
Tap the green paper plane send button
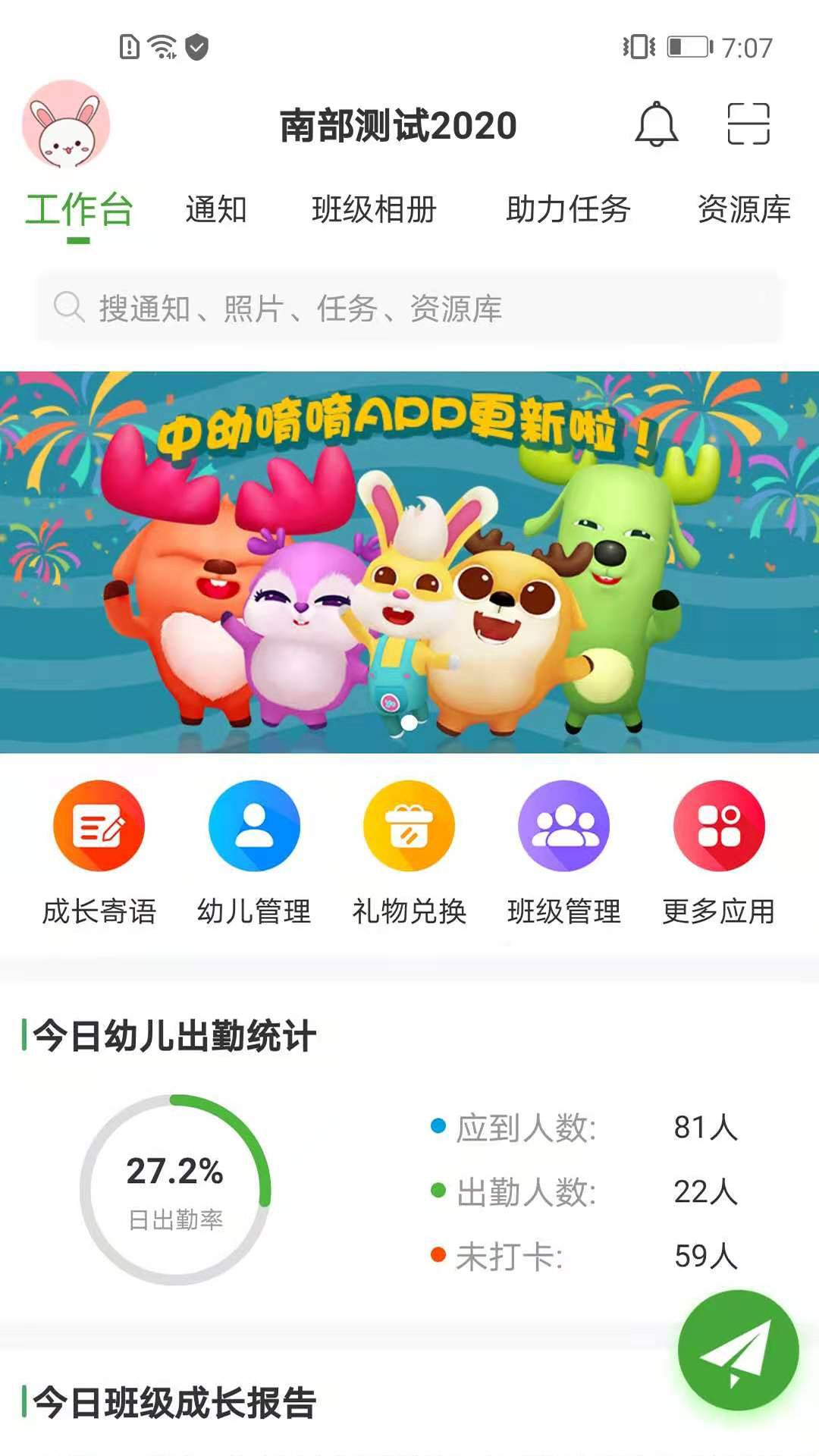[x=737, y=1351]
